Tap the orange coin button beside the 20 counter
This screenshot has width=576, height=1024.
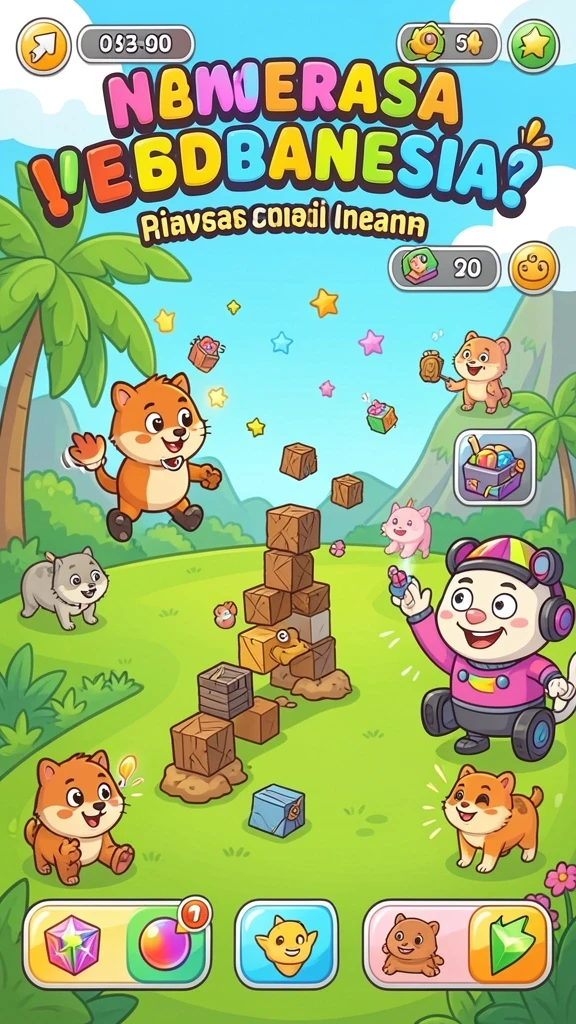[x=534, y=268]
